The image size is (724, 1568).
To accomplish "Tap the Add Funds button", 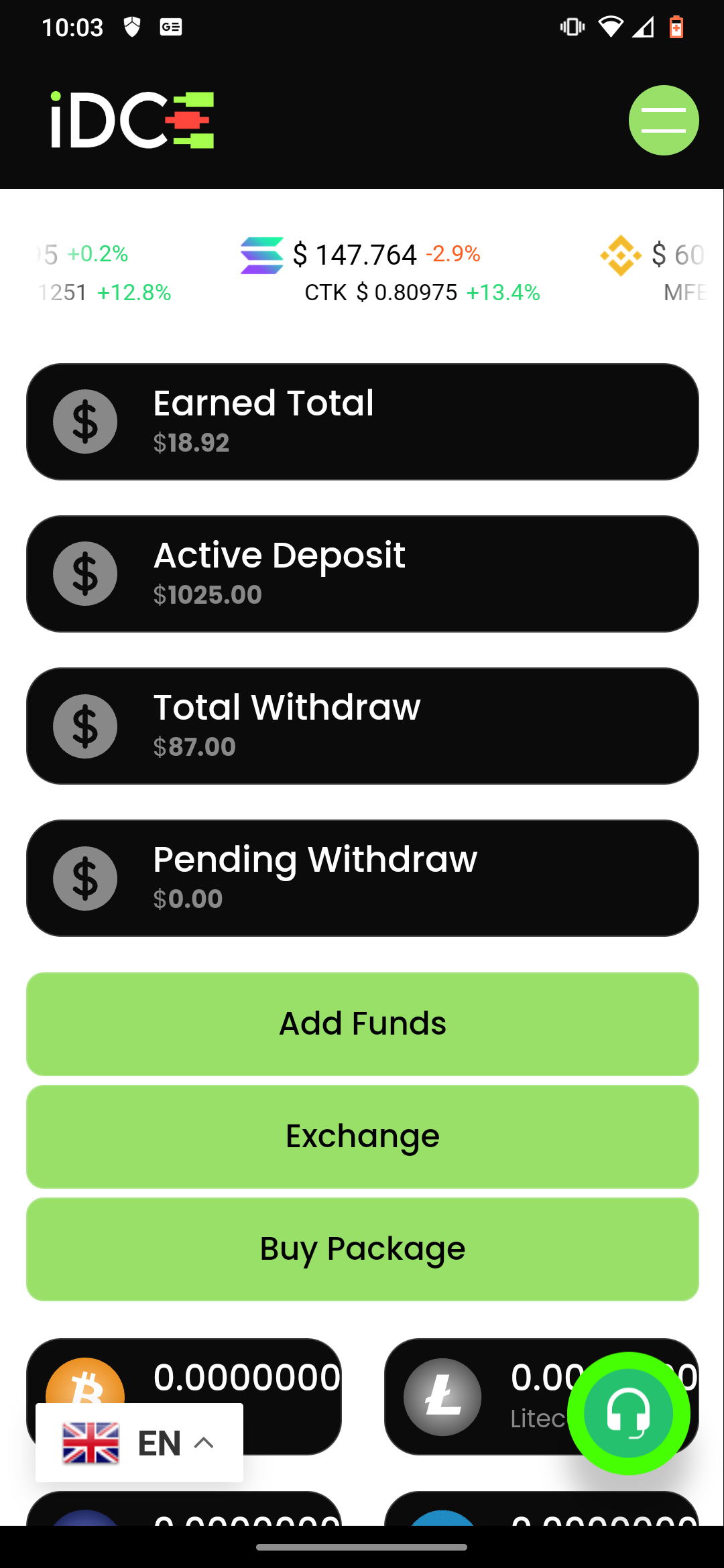I will click(363, 1024).
